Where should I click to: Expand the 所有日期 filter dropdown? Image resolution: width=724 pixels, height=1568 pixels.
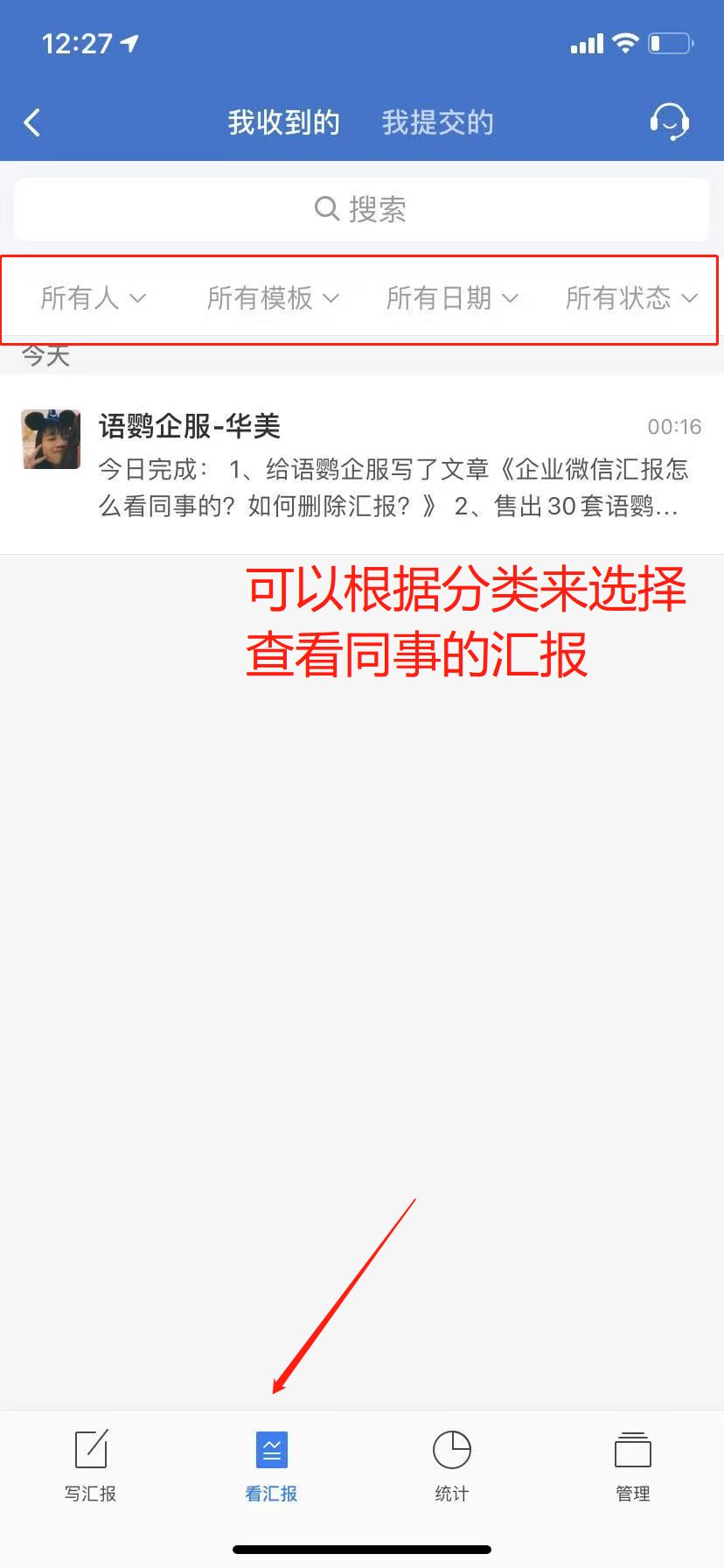click(452, 298)
